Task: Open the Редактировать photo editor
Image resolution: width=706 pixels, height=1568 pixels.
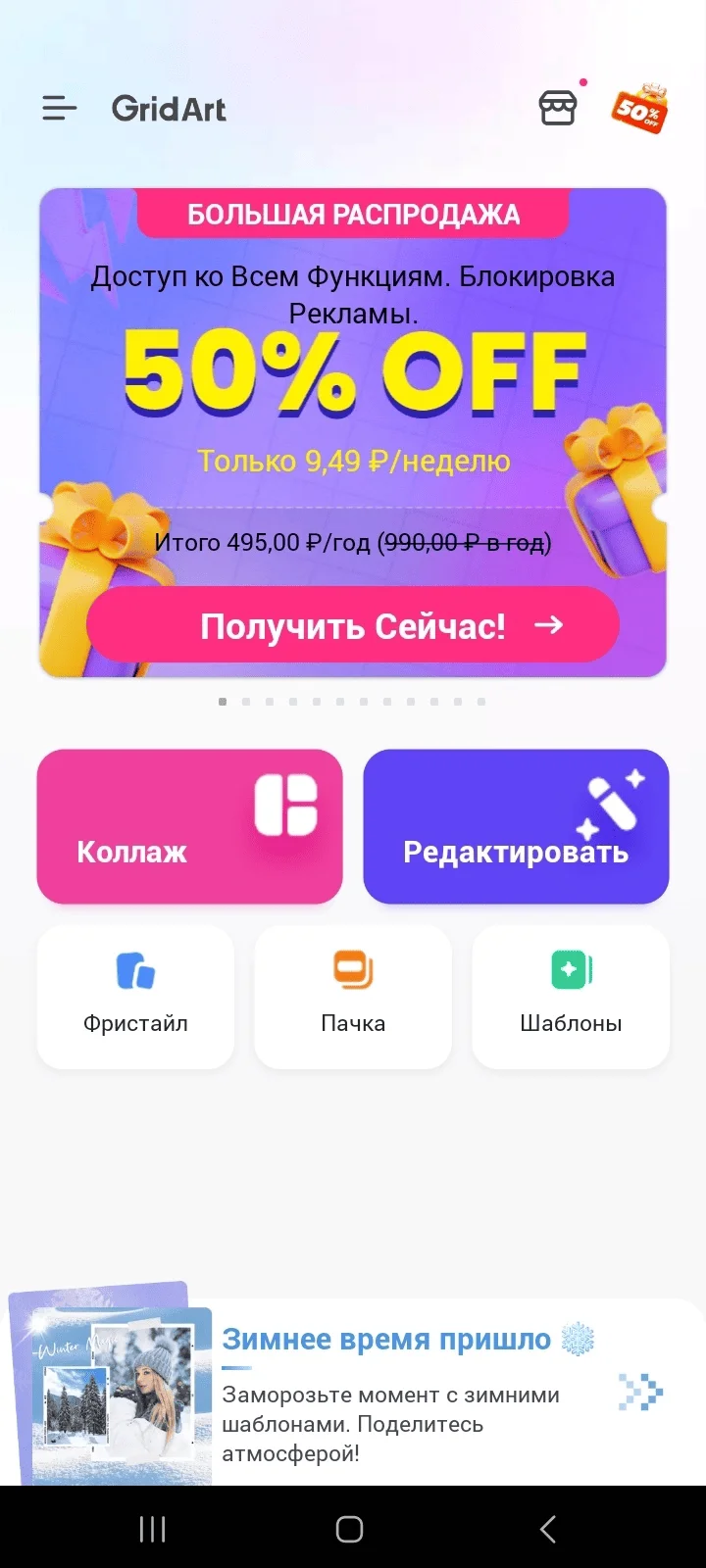Action: [516, 826]
